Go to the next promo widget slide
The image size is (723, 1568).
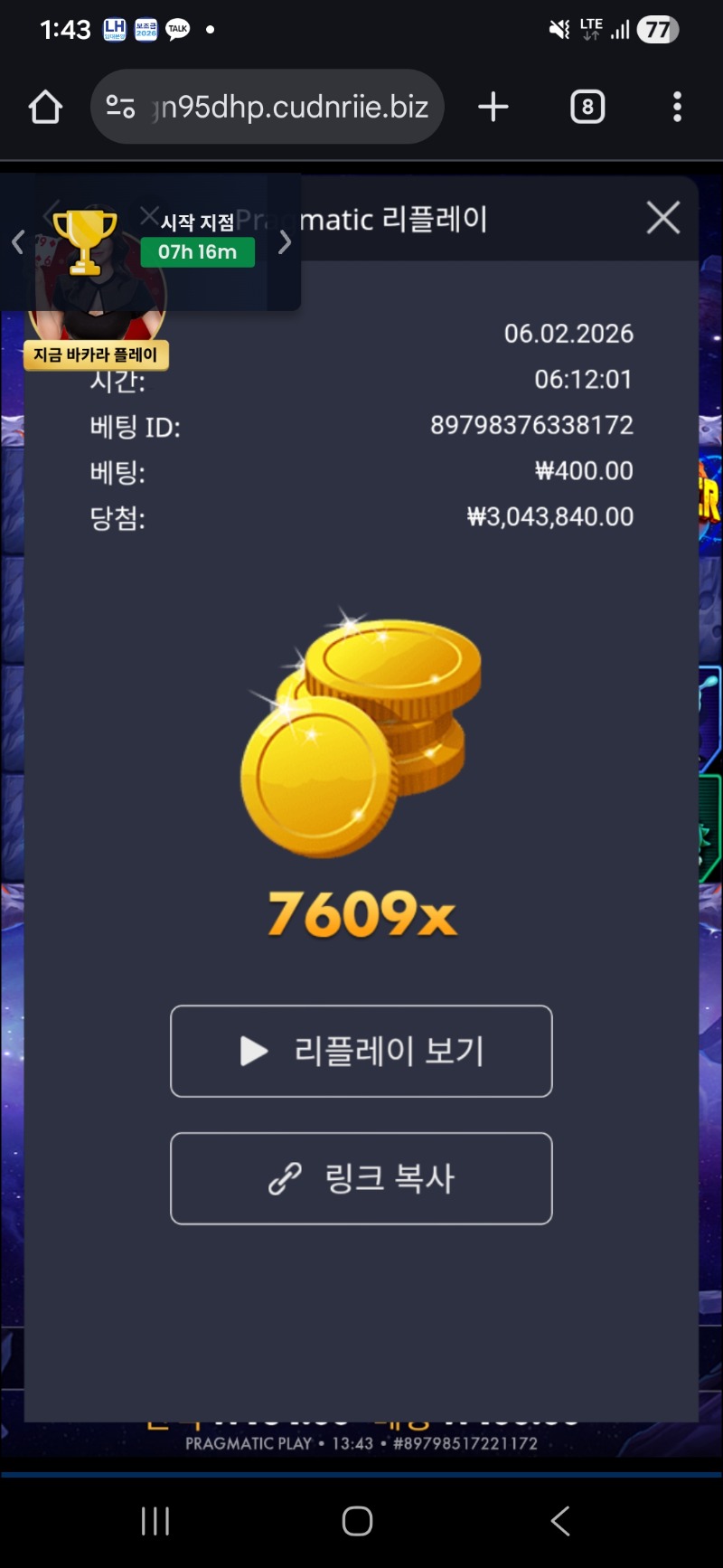click(x=285, y=241)
